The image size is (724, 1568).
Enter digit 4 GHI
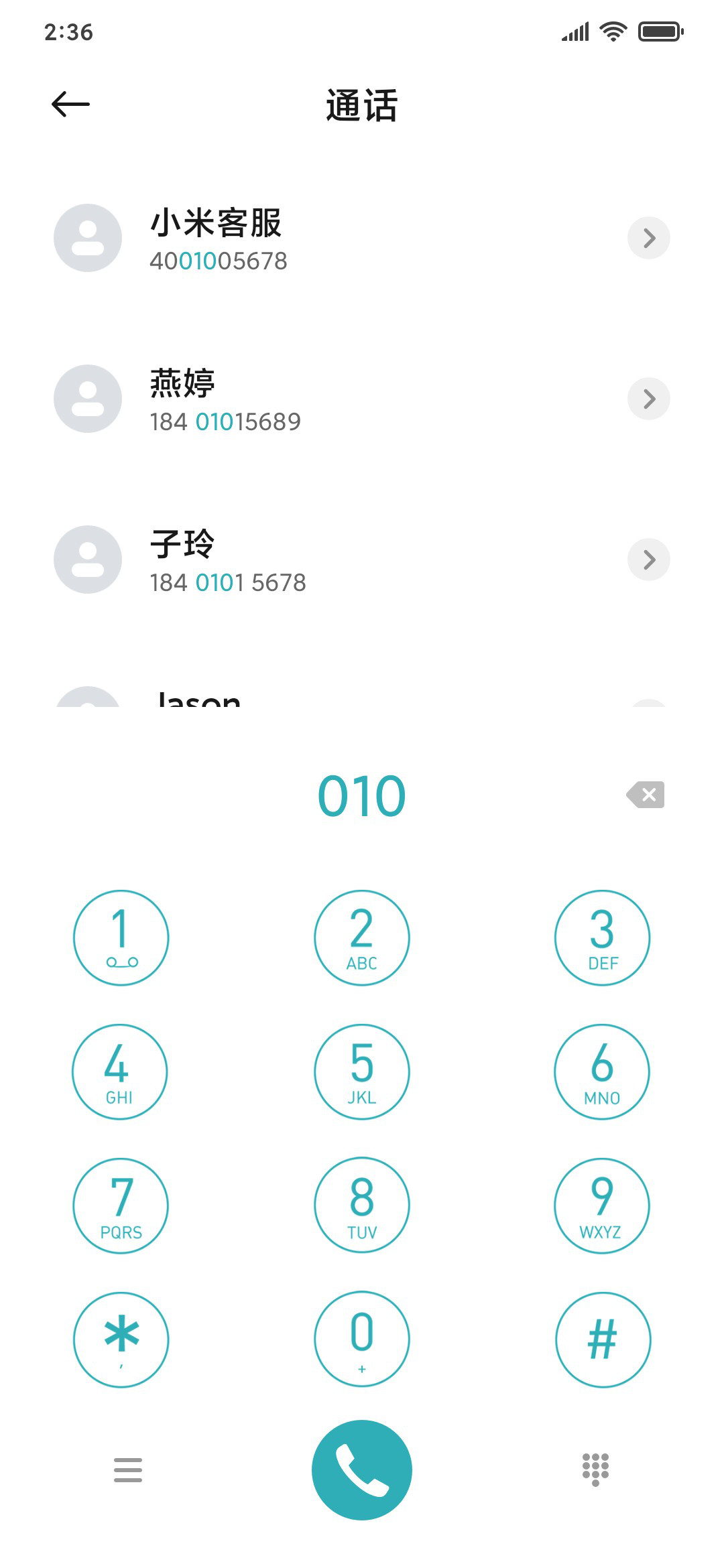(x=120, y=1071)
